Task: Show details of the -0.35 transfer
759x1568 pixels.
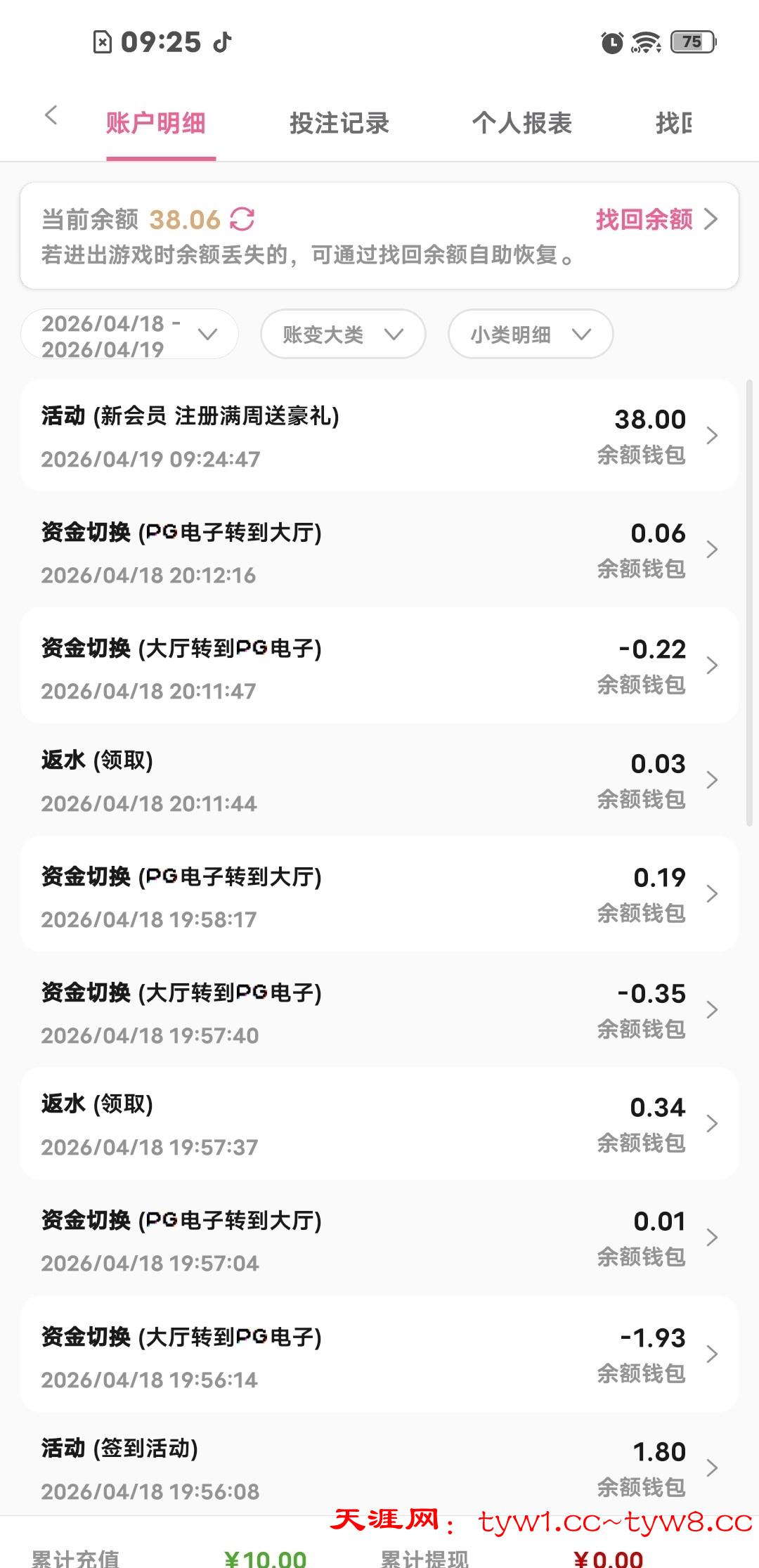Action: click(x=379, y=1011)
